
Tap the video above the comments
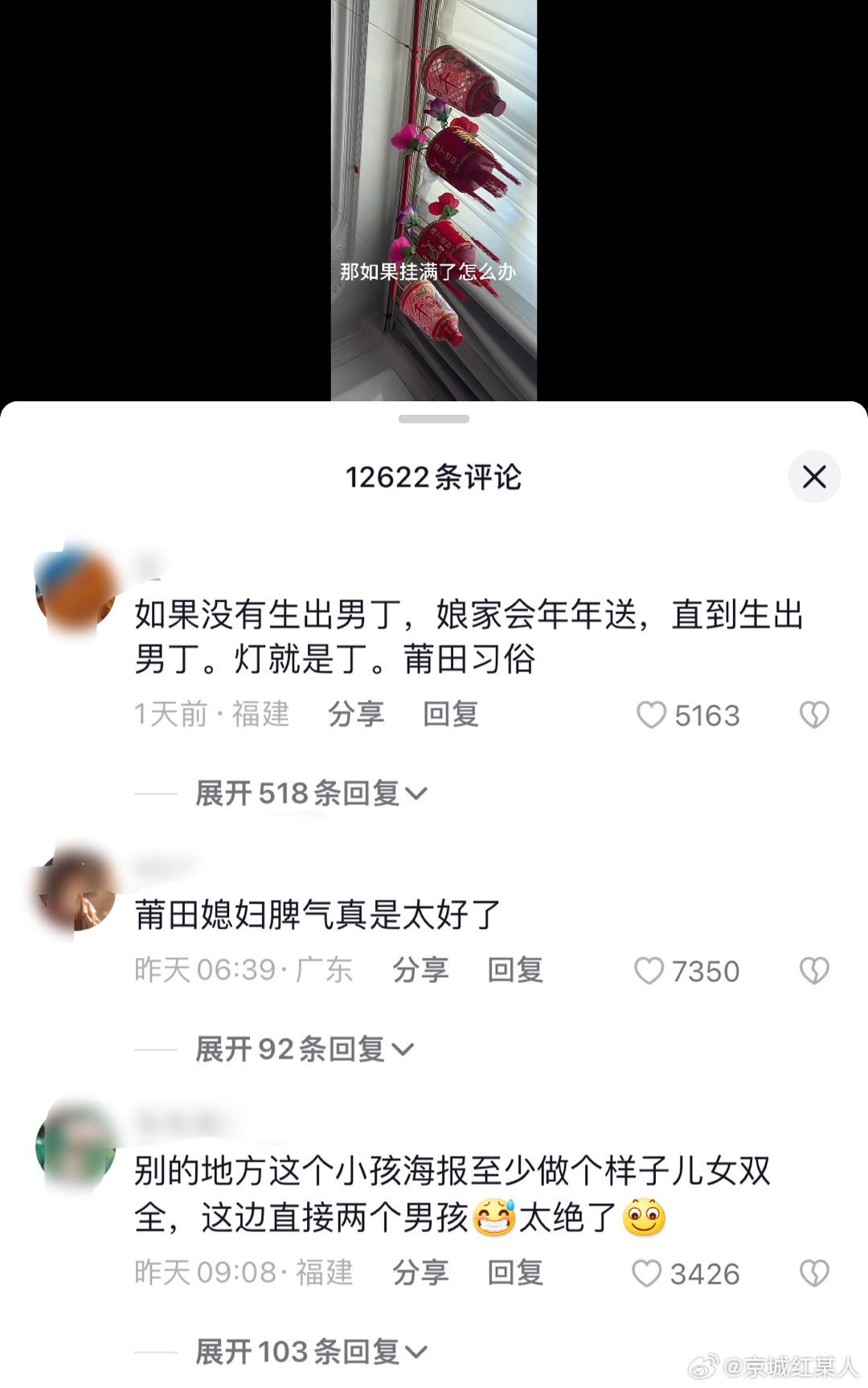coord(433,200)
